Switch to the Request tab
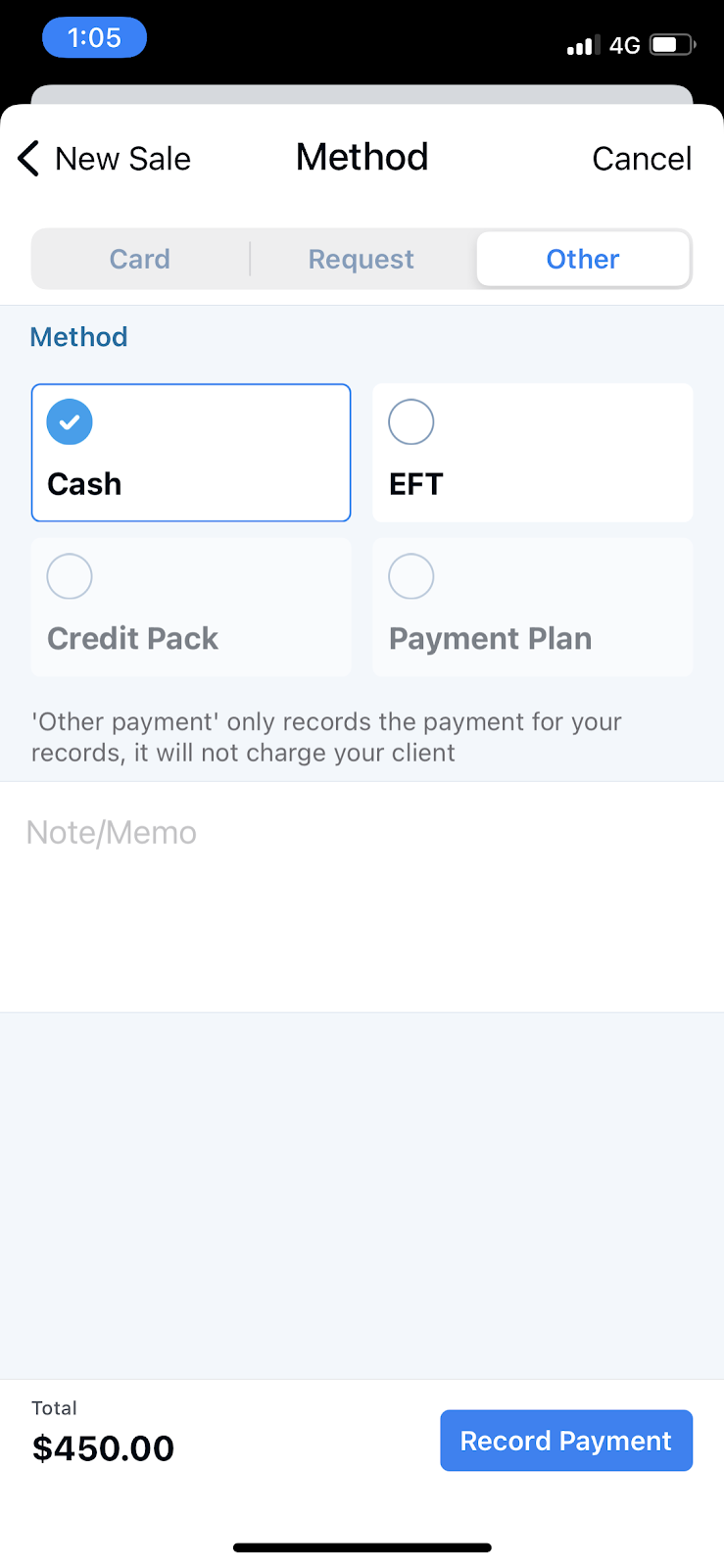The image size is (724, 1568). [362, 259]
